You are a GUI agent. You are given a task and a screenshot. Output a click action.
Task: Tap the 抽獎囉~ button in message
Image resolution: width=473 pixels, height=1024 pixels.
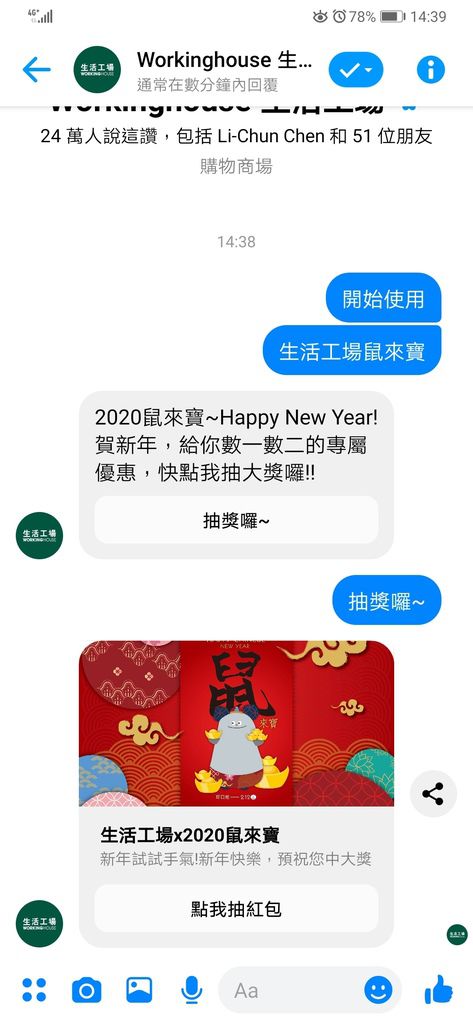236,520
